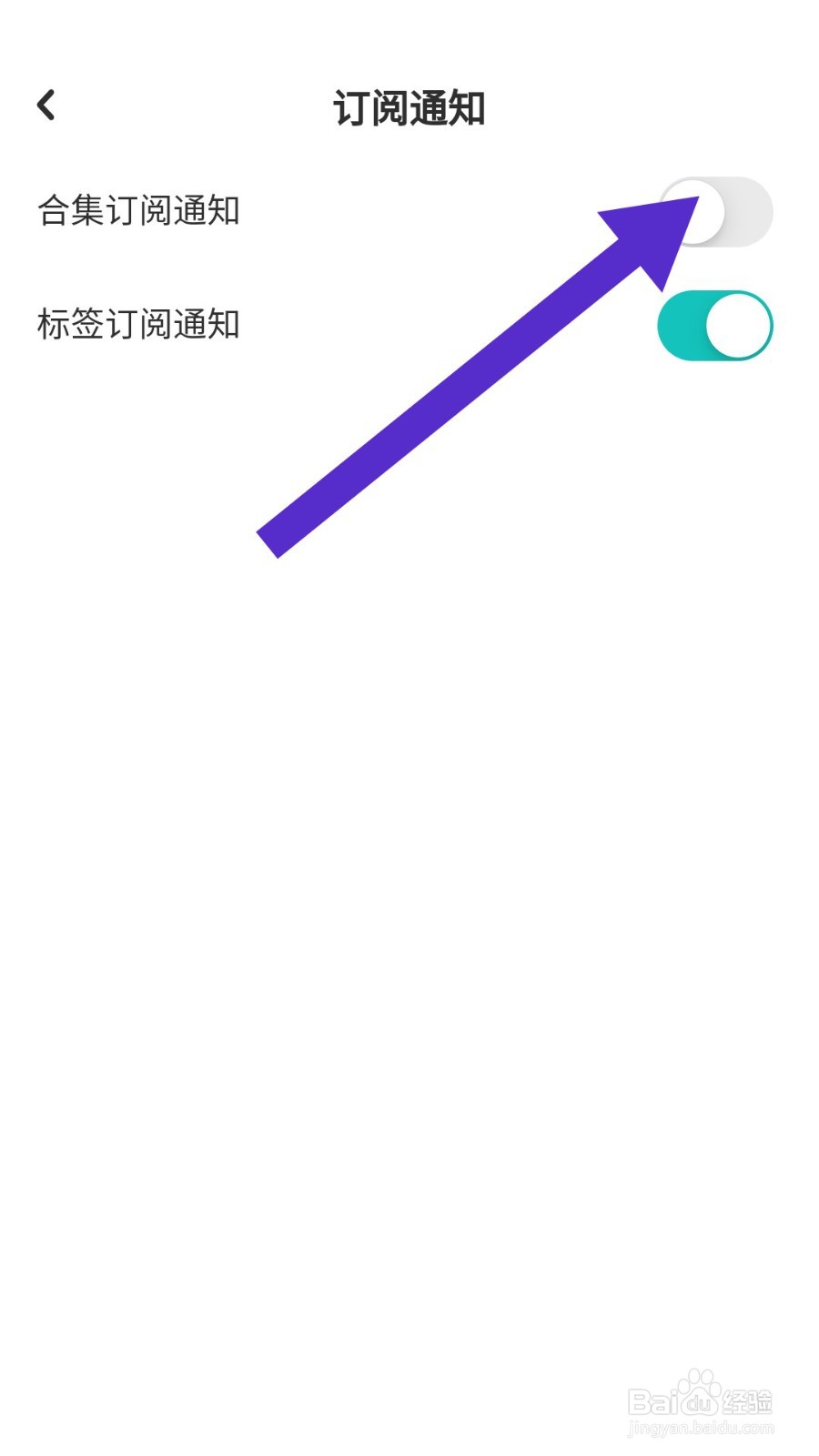Toggle collection subscription notifications on
819x1456 pixels.
[714, 211]
